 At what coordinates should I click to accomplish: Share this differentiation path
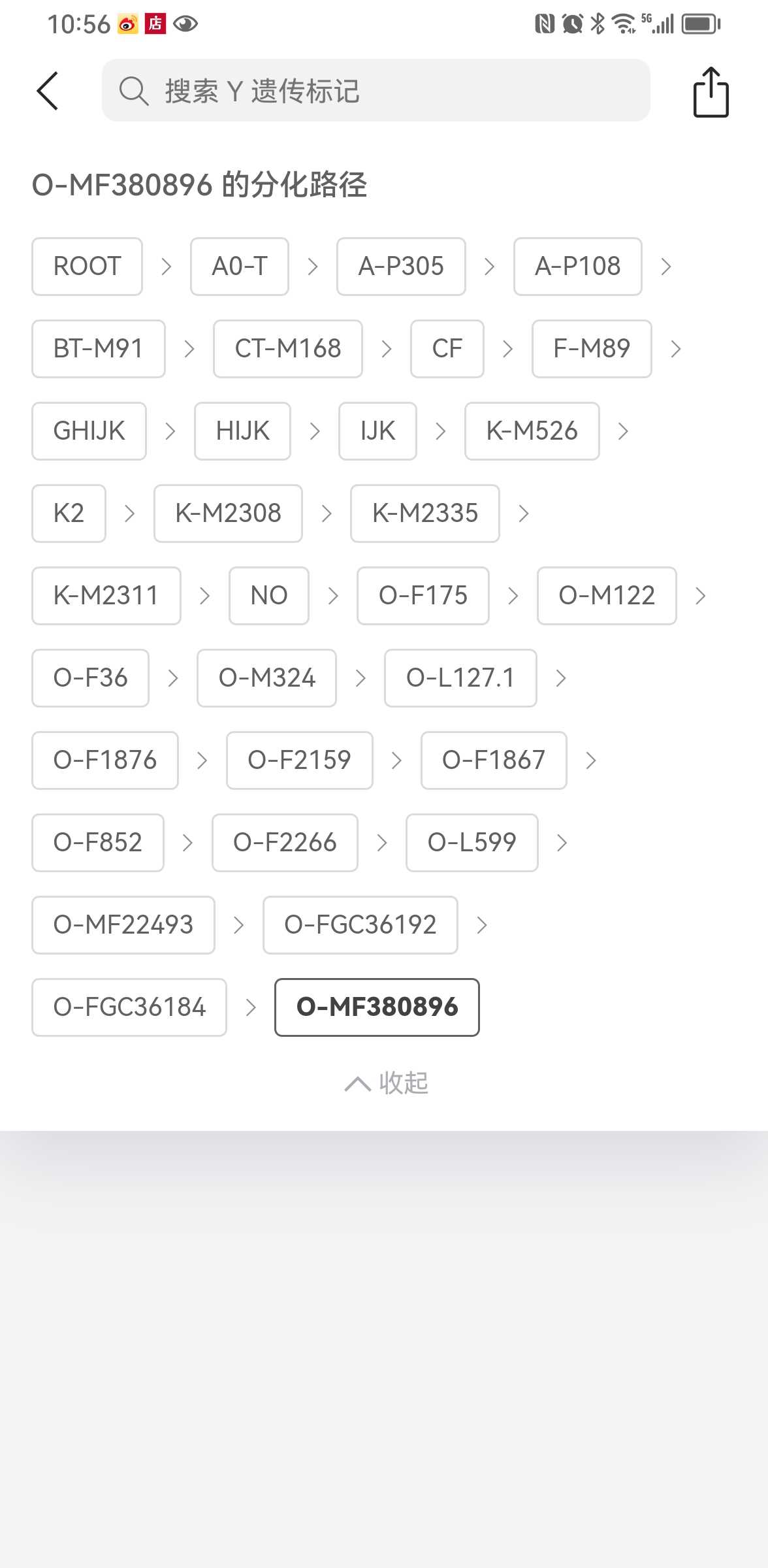click(x=711, y=92)
